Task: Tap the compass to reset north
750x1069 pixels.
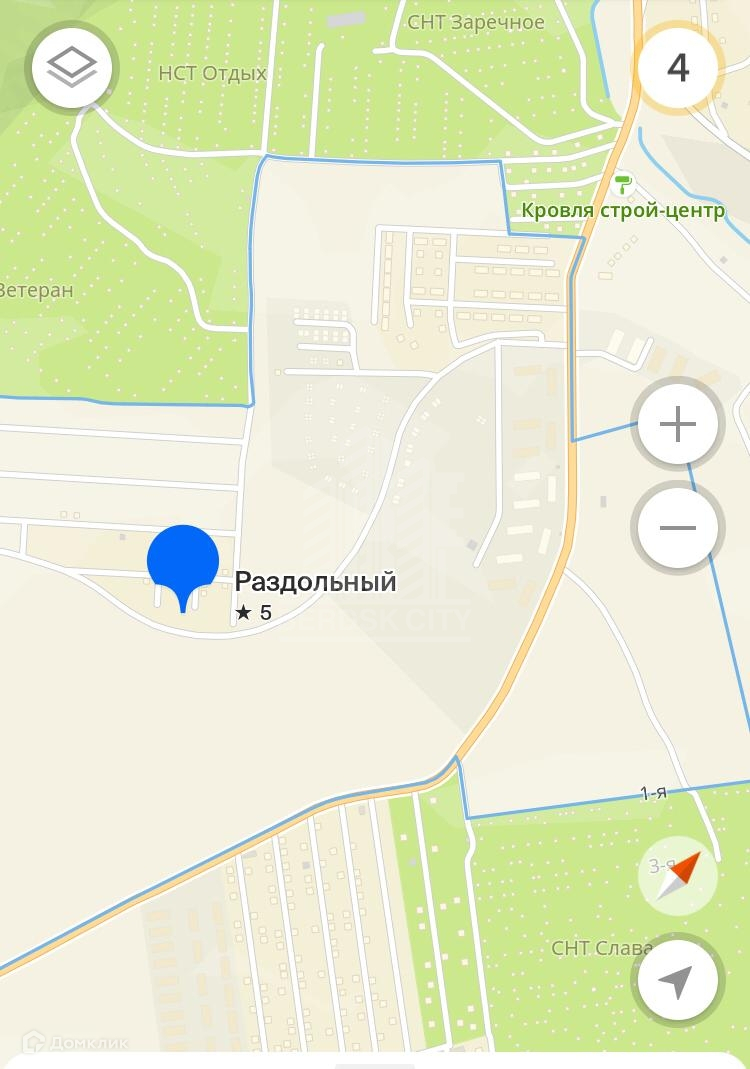Action: 678,874
